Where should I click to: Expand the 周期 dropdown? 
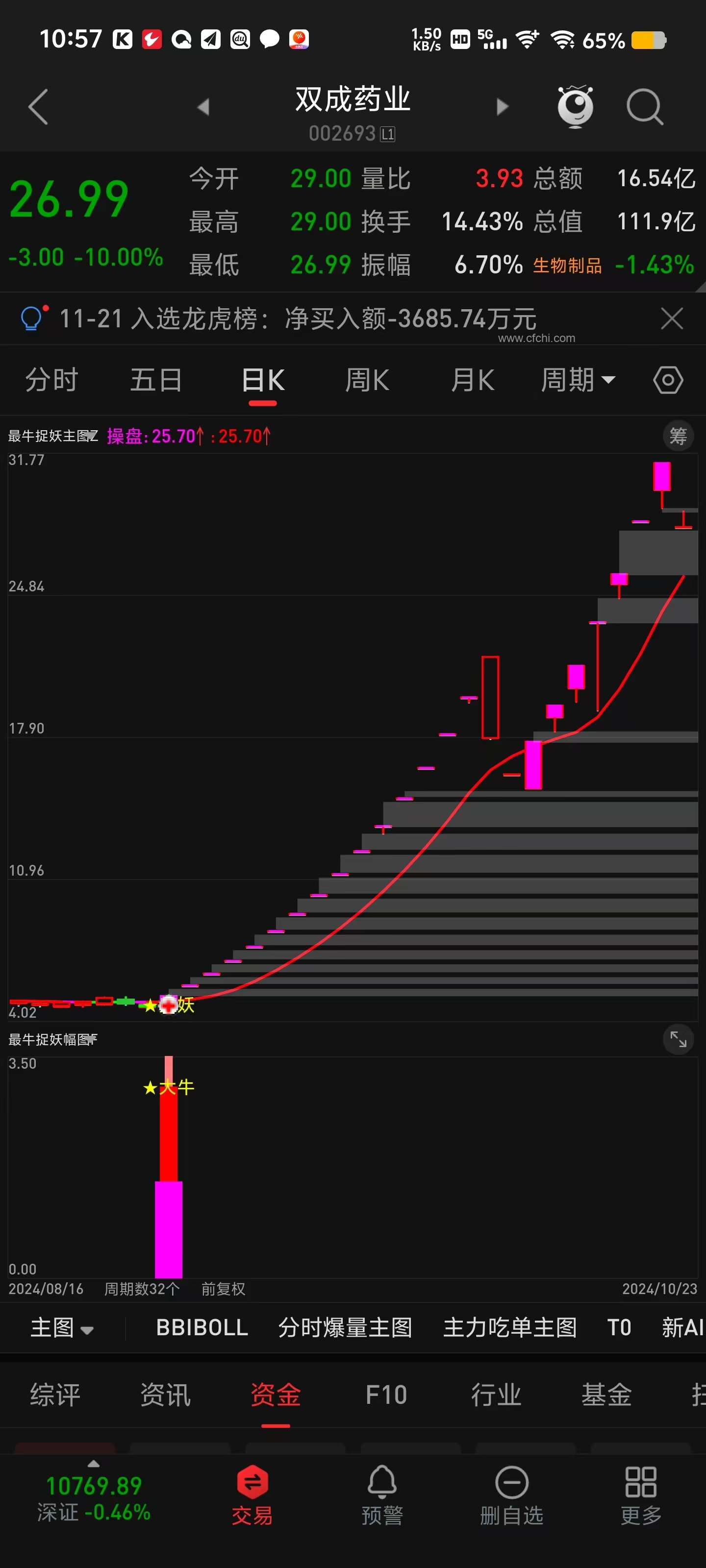tap(578, 380)
